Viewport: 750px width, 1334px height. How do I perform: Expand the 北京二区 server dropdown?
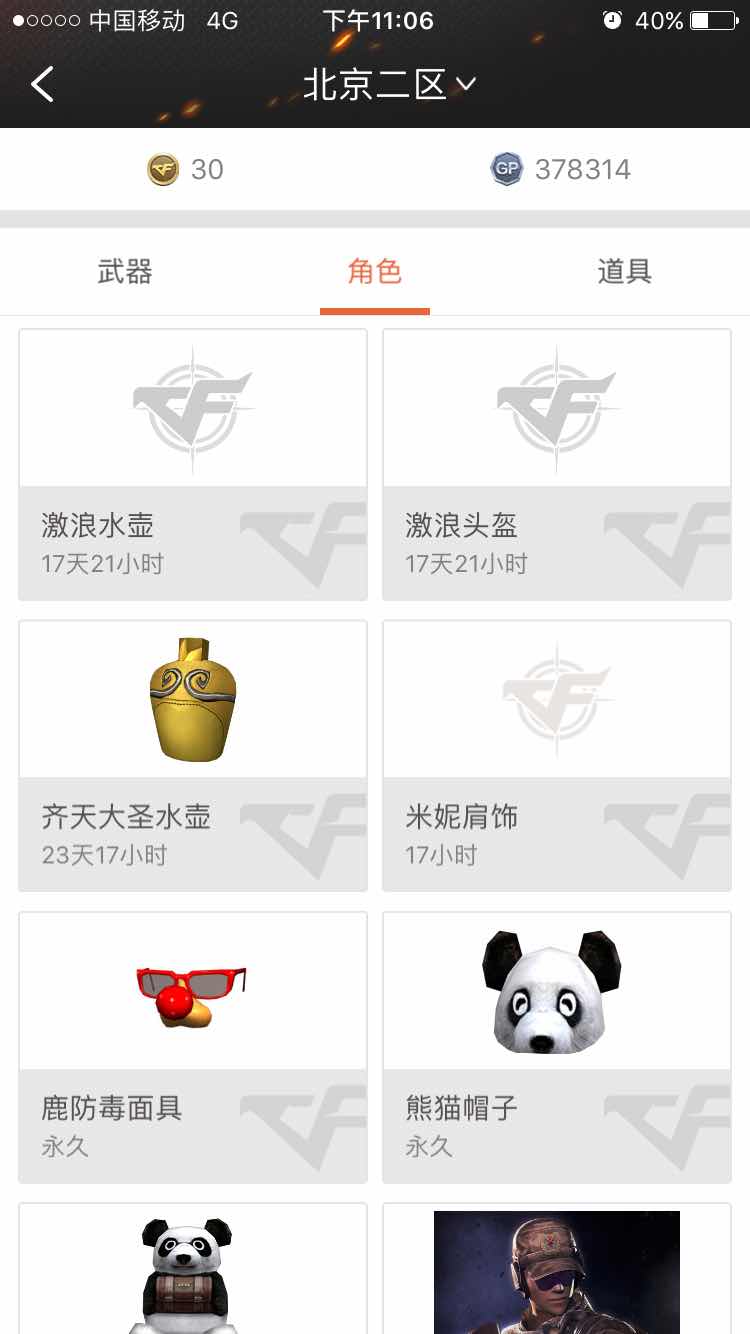[389, 85]
